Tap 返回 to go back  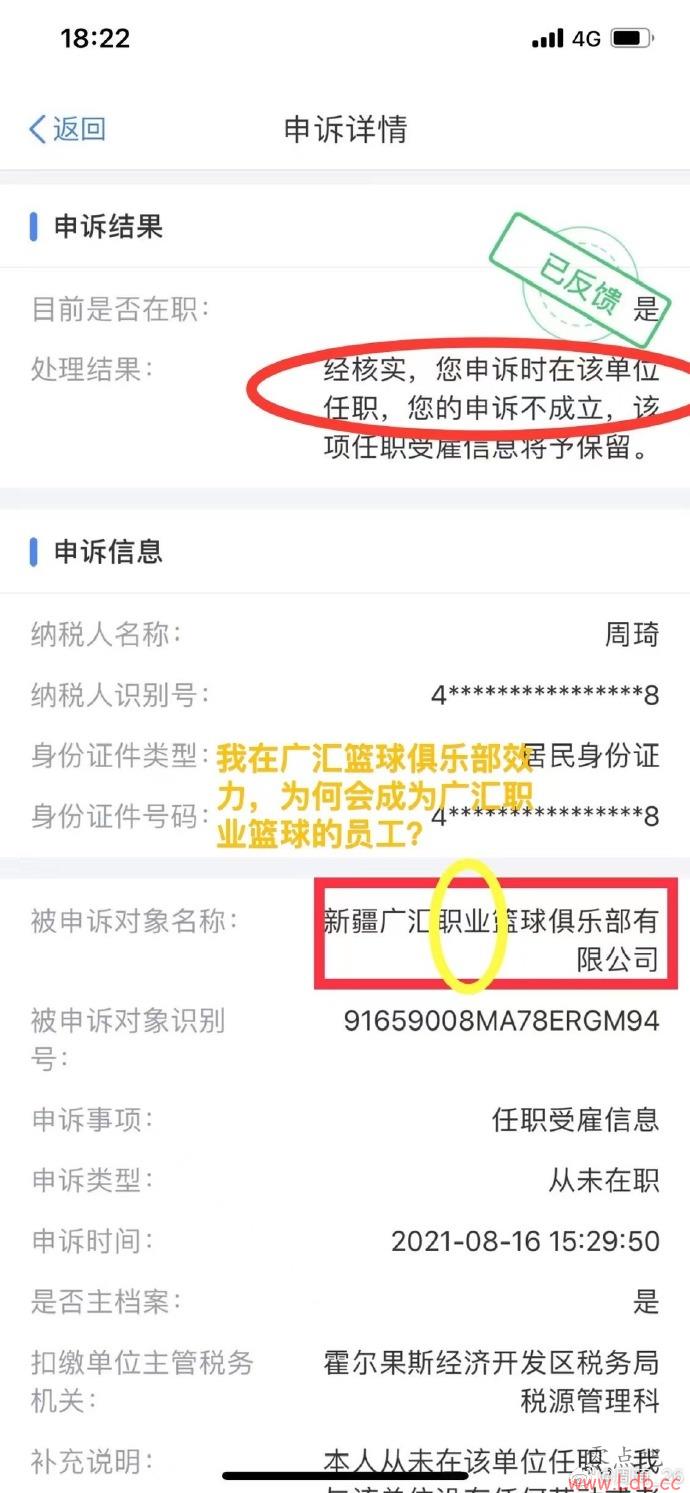click(x=68, y=129)
